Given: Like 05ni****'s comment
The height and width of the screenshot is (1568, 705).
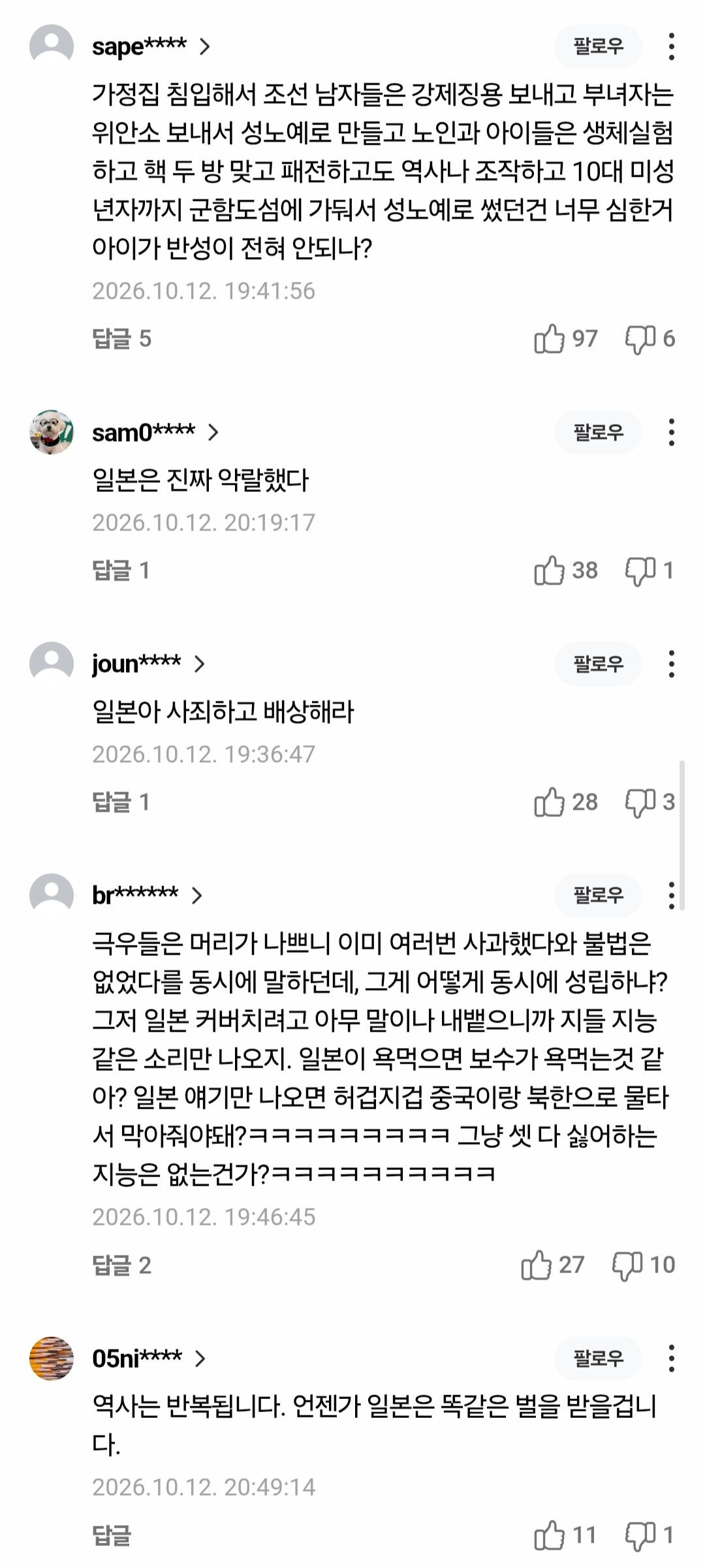Looking at the screenshot, I should [565, 1535].
